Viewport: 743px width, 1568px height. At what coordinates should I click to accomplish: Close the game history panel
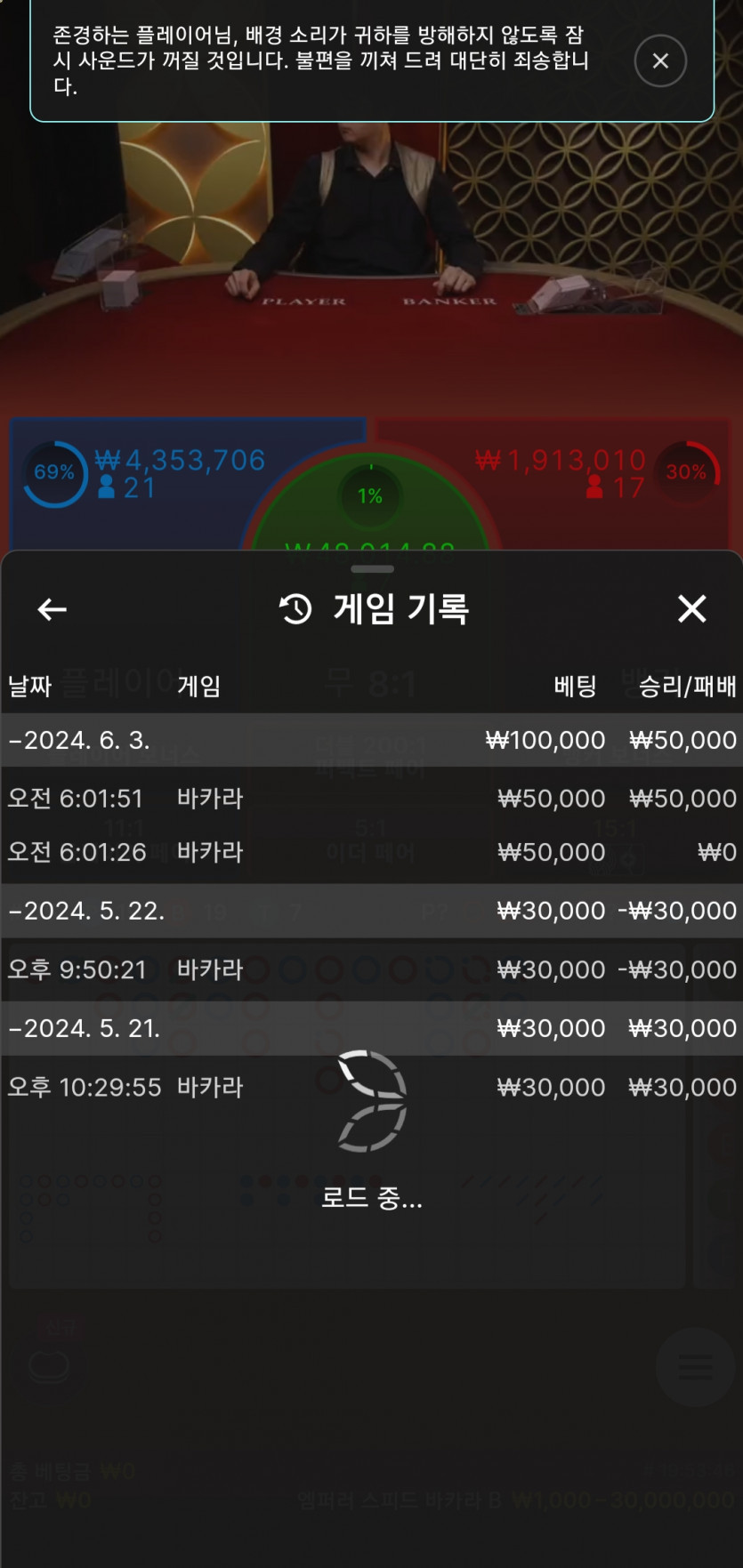click(x=691, y=609)
